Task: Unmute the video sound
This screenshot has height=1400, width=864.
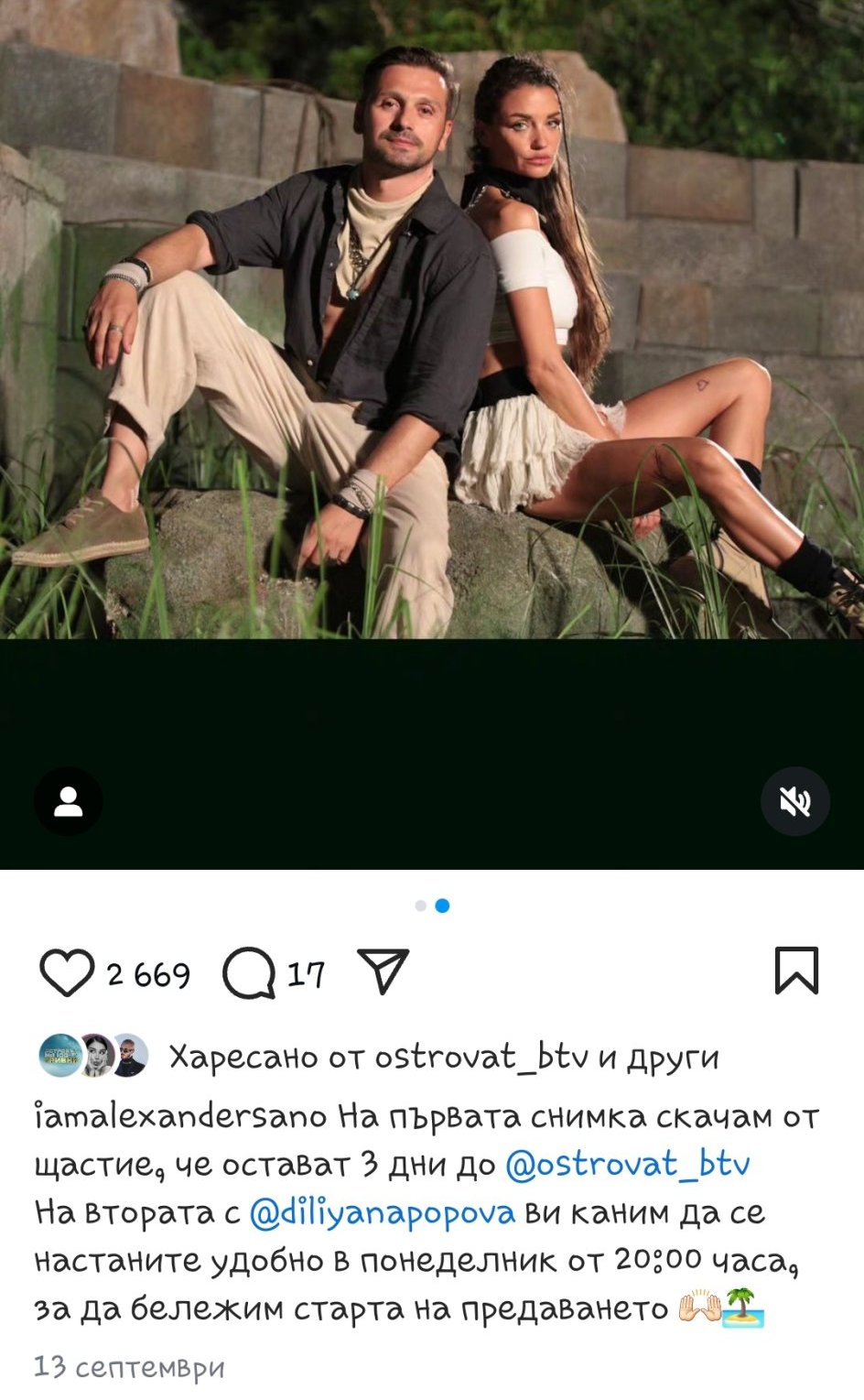Action: point(795,802)
